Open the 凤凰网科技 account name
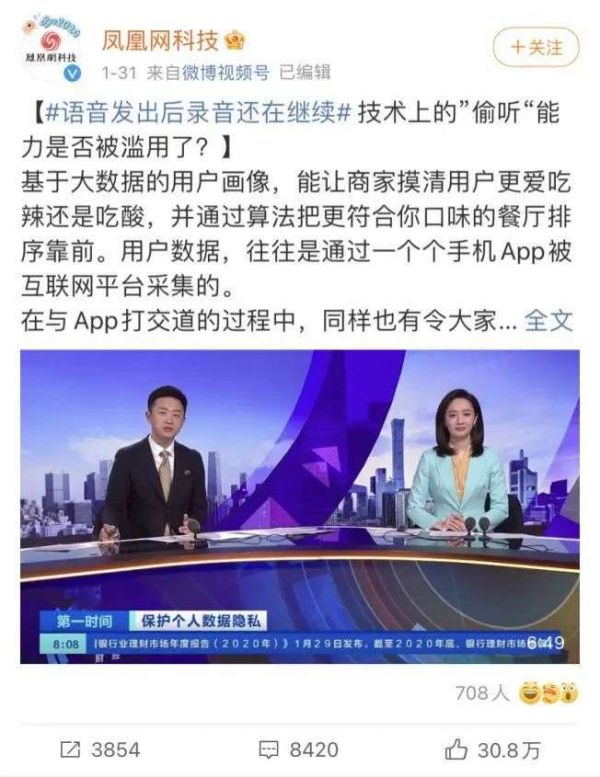 [160, 40]
